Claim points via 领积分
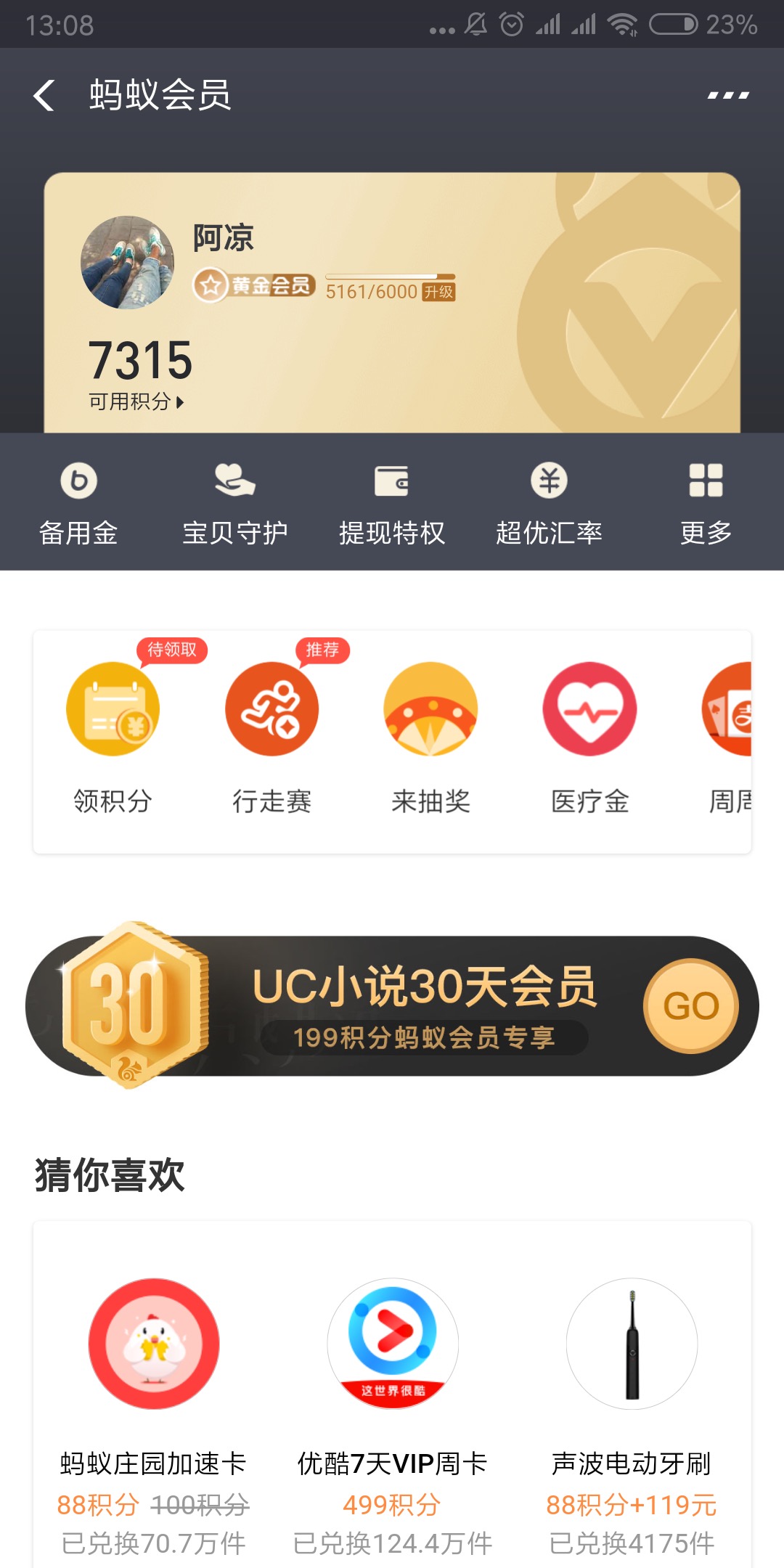 113,737
